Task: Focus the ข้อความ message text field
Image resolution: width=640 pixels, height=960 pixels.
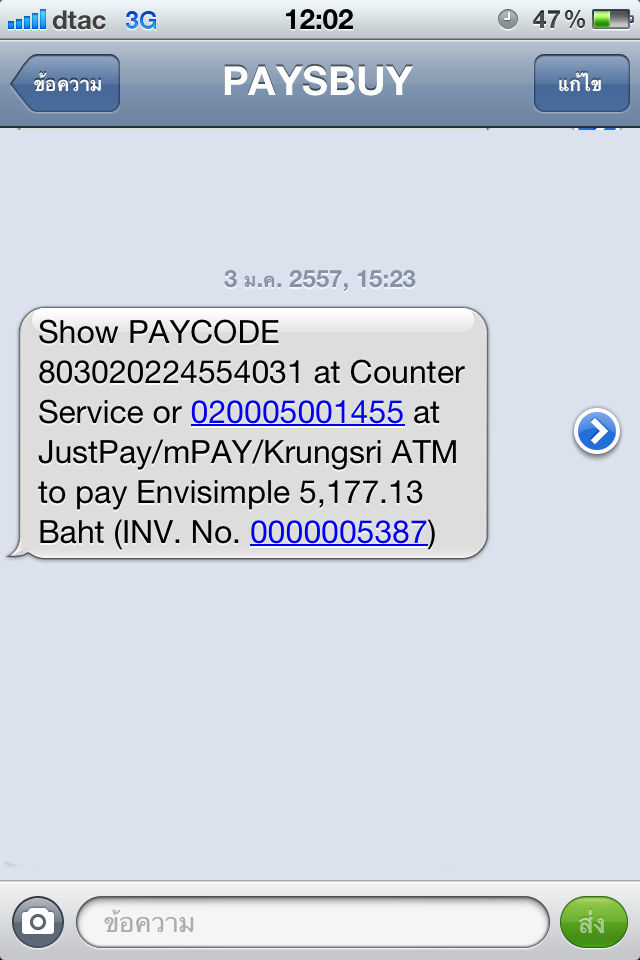Action: click(312, 921)
